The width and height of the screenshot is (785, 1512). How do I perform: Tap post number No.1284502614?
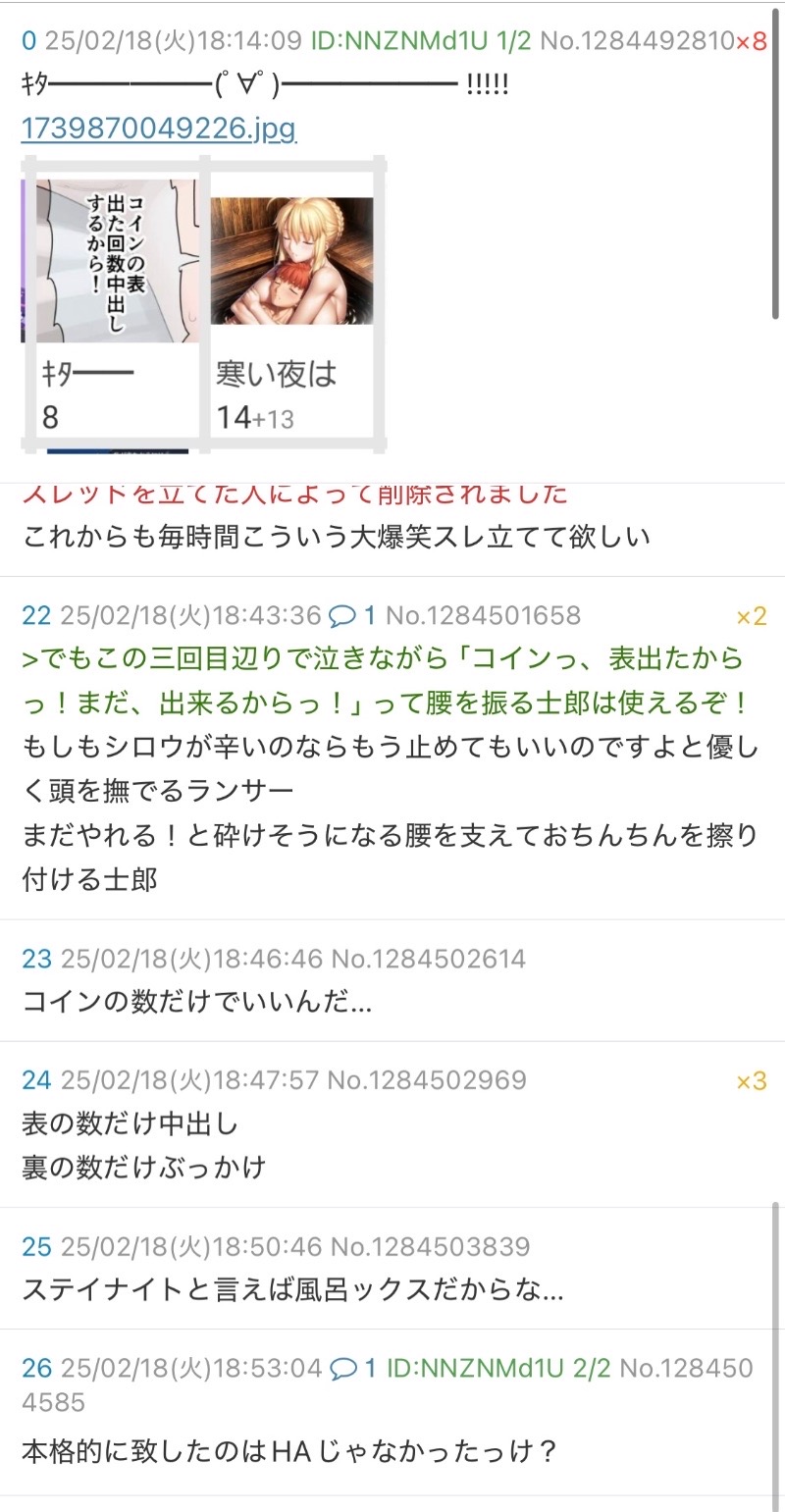pos(428,959)
